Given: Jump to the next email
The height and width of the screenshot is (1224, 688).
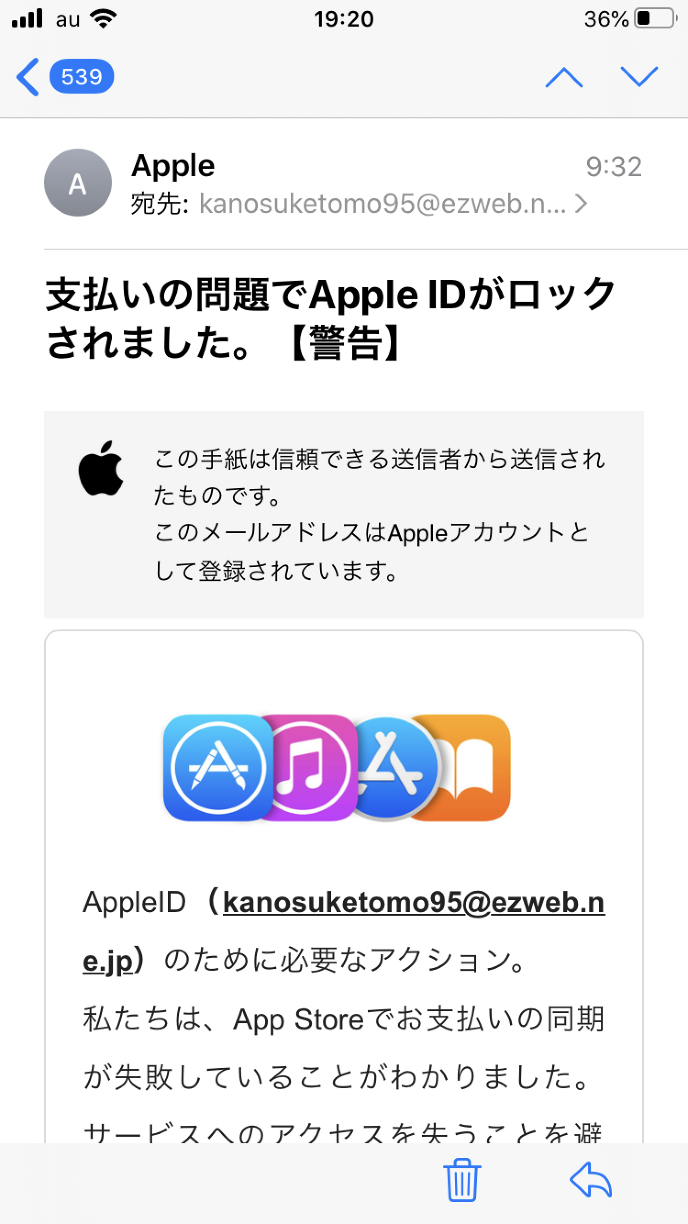Looking at the screenshot, I should point(639,77).
